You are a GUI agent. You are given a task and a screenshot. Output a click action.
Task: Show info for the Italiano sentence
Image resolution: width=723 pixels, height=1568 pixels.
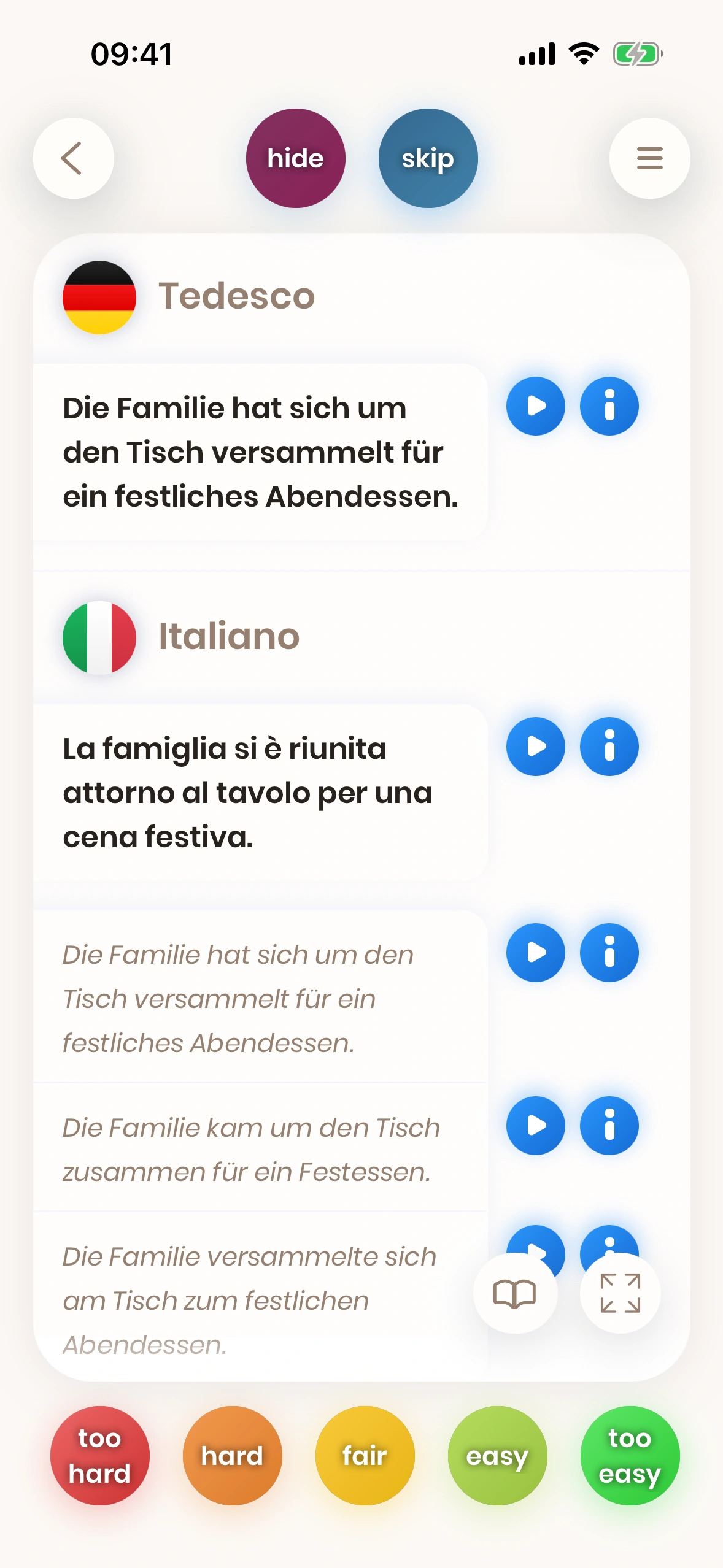coord(609,747)
